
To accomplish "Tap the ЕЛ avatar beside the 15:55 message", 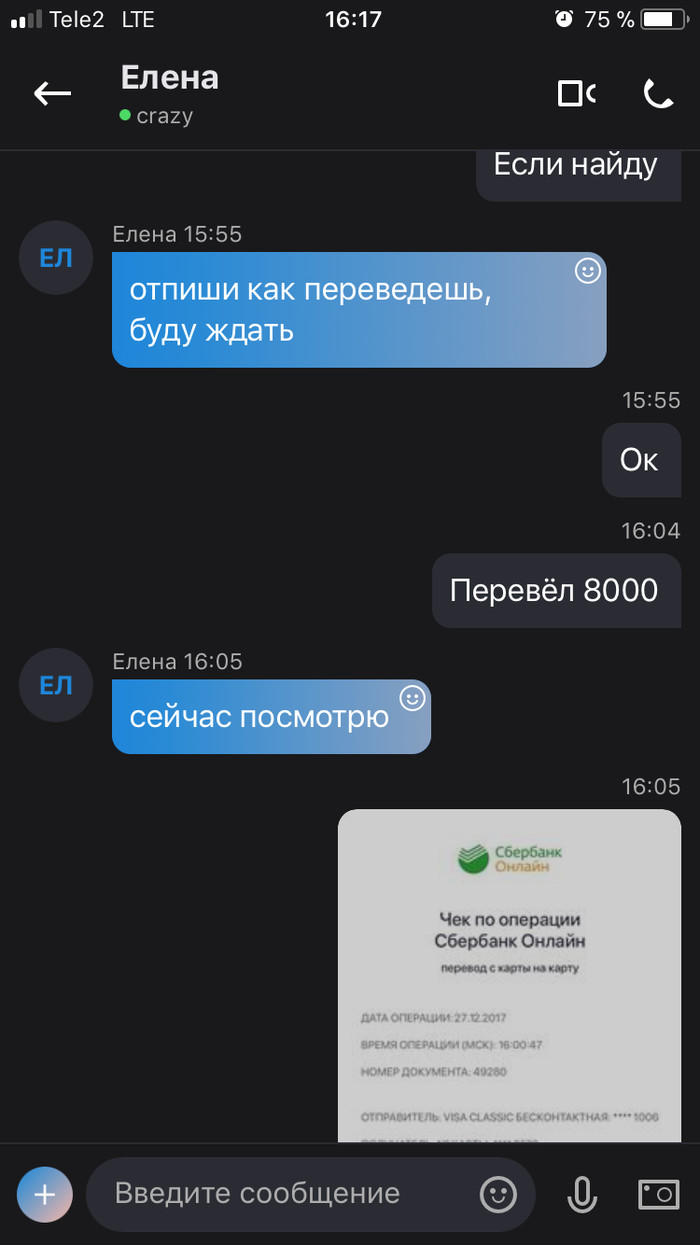I will pos(56,258).
